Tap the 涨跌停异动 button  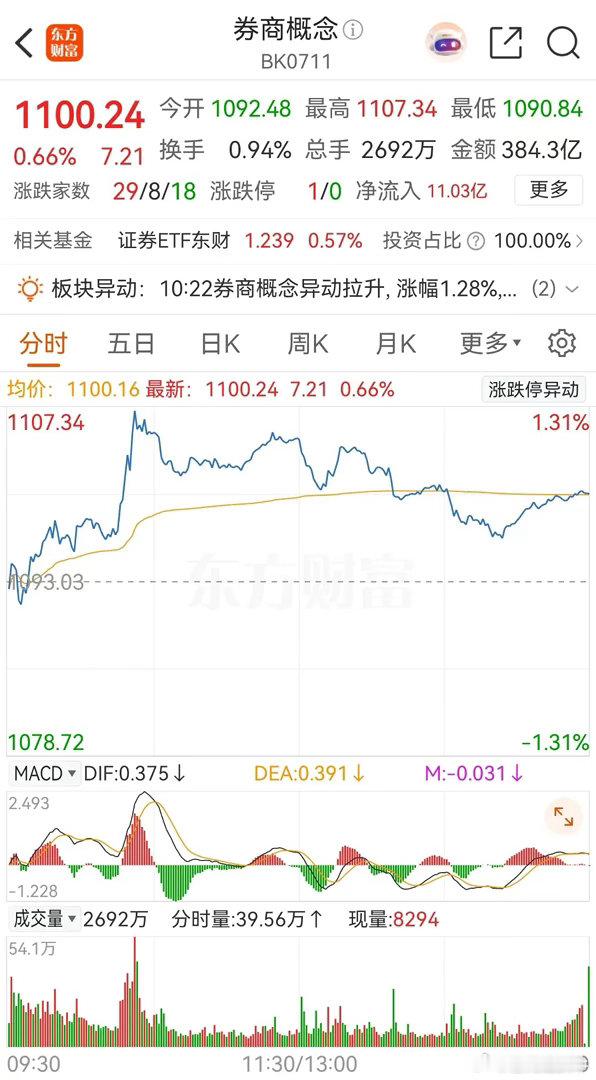point(533,390)
